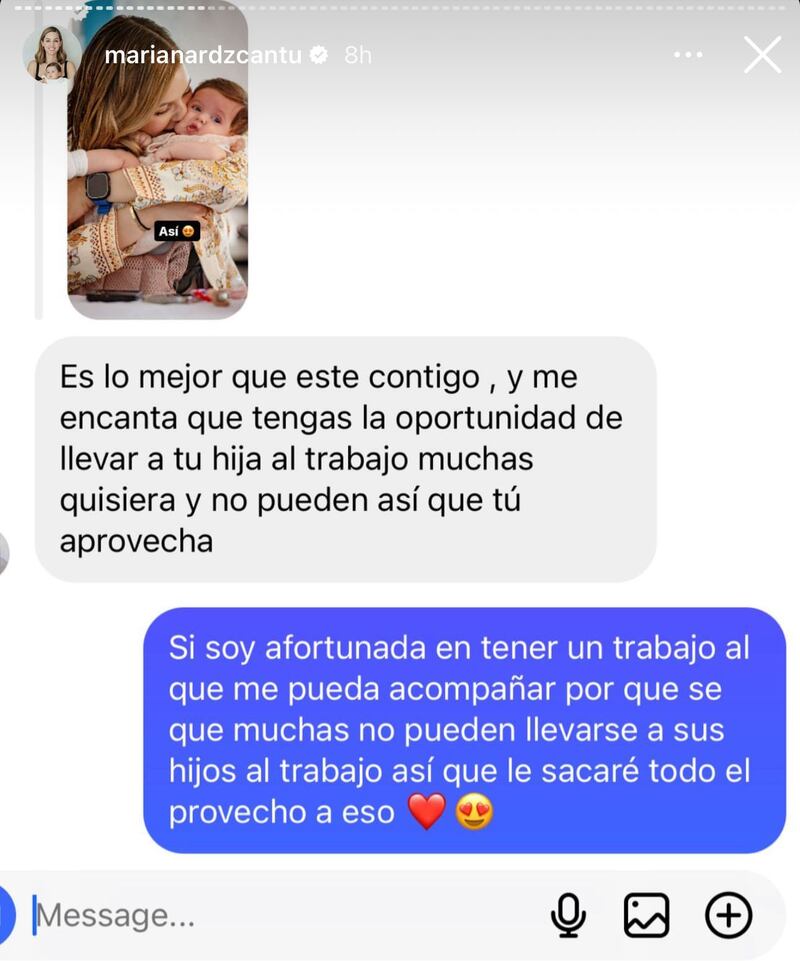800x961 pixels.
Task: Open the story's three-dot options menu
Action: pos(688,55)
